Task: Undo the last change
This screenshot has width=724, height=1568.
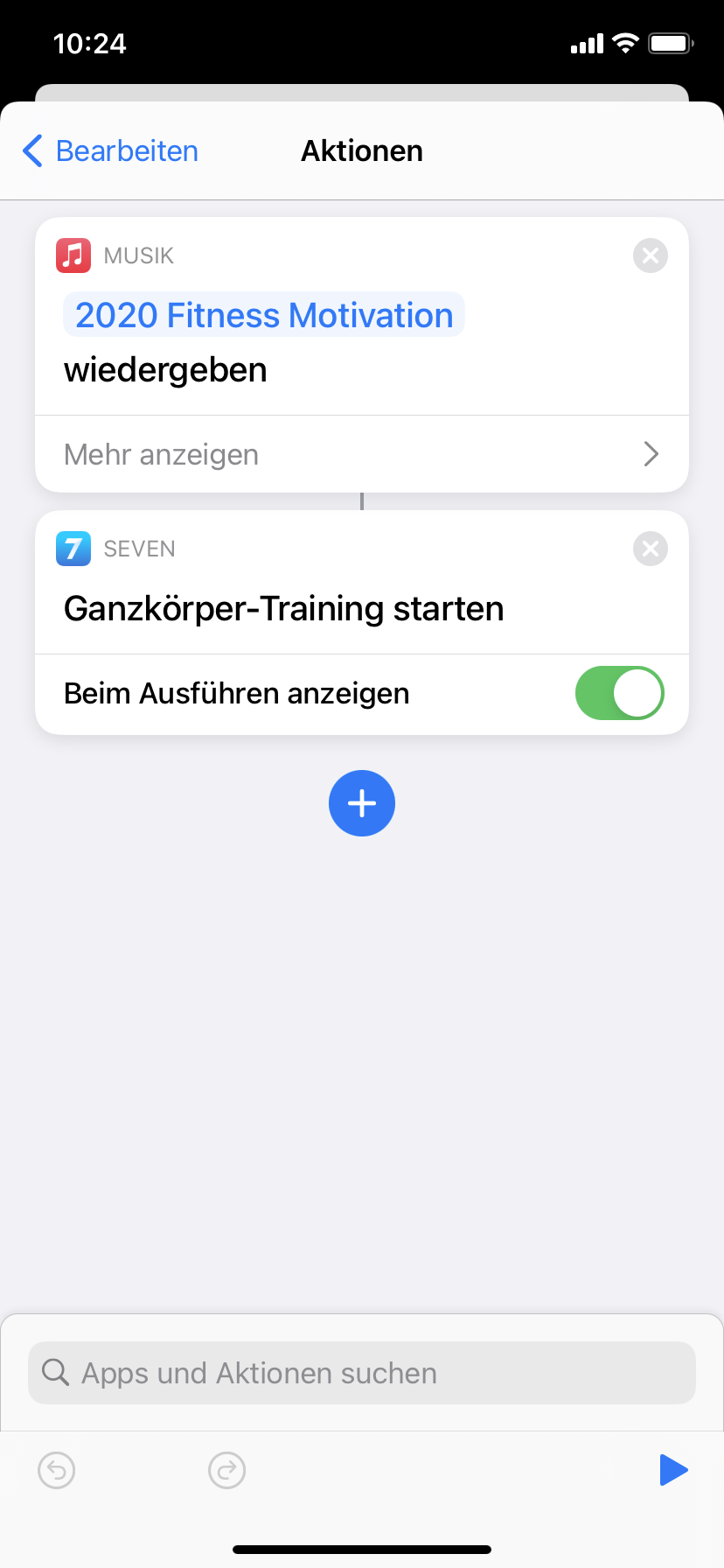Action: tap(57, 1470)
